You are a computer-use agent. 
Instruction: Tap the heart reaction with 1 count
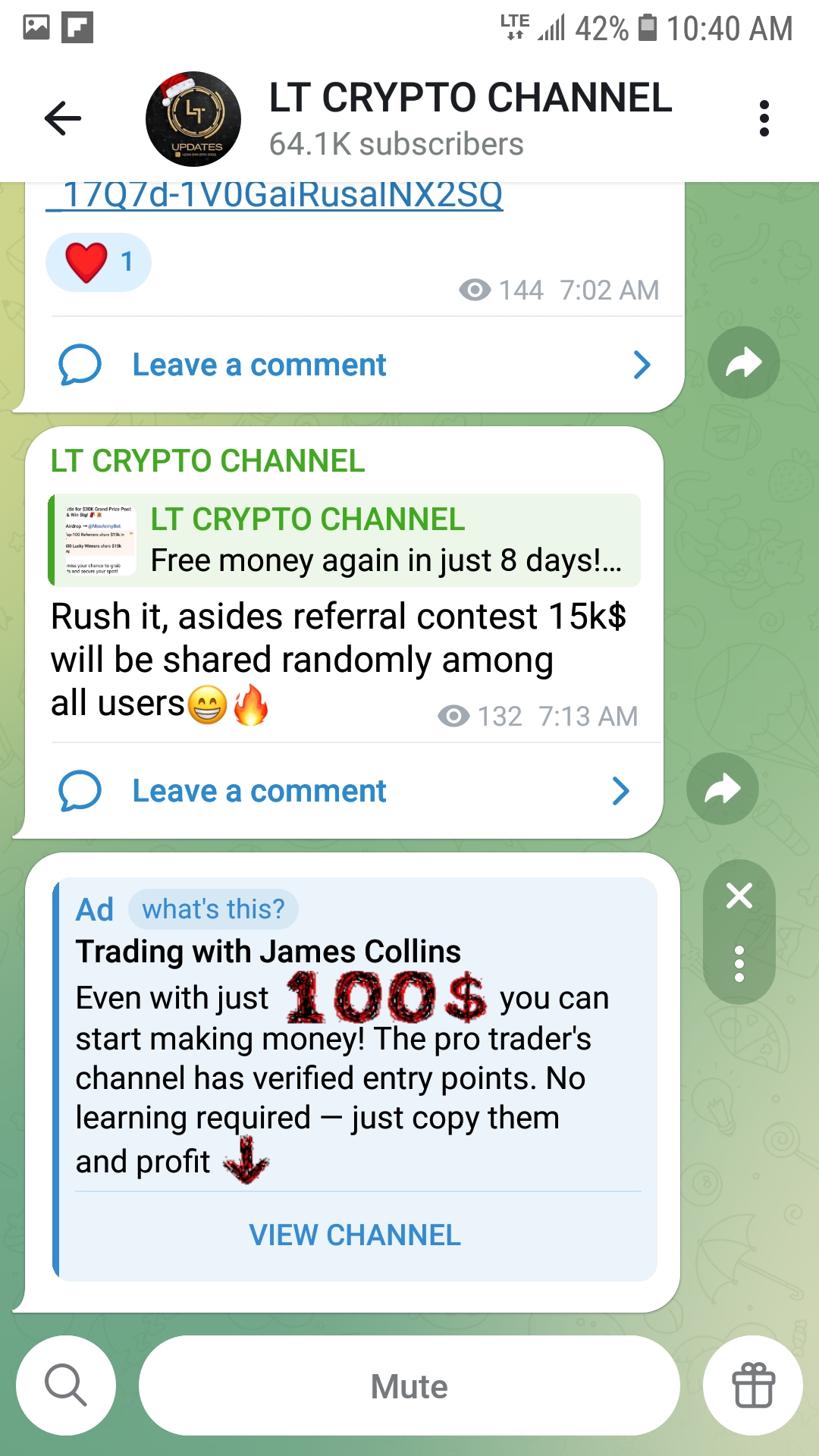[99, 262]
